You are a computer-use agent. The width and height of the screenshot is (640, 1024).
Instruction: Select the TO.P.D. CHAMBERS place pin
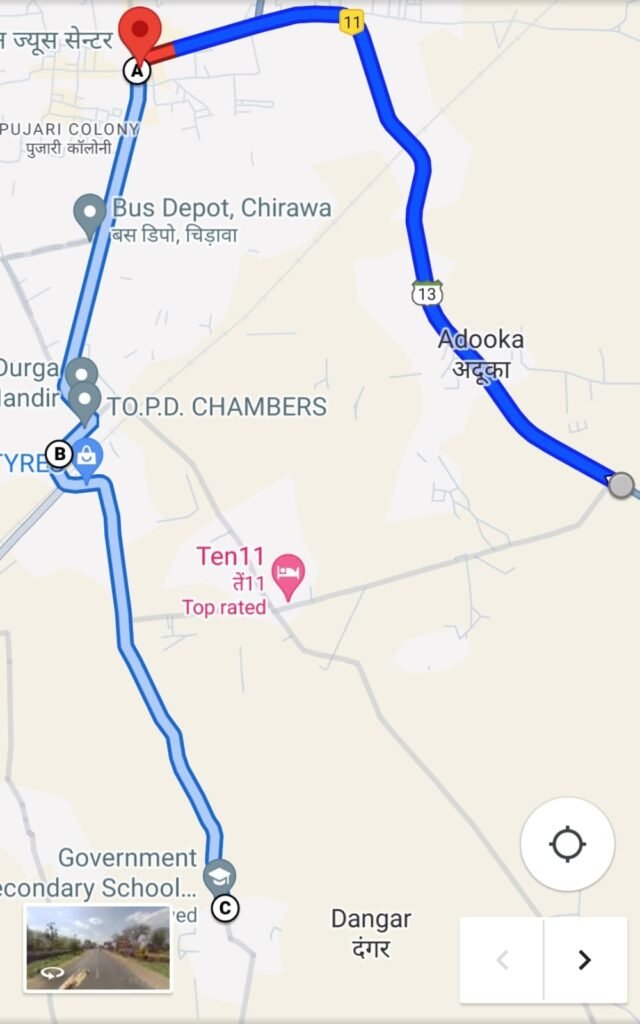point(86,402)
